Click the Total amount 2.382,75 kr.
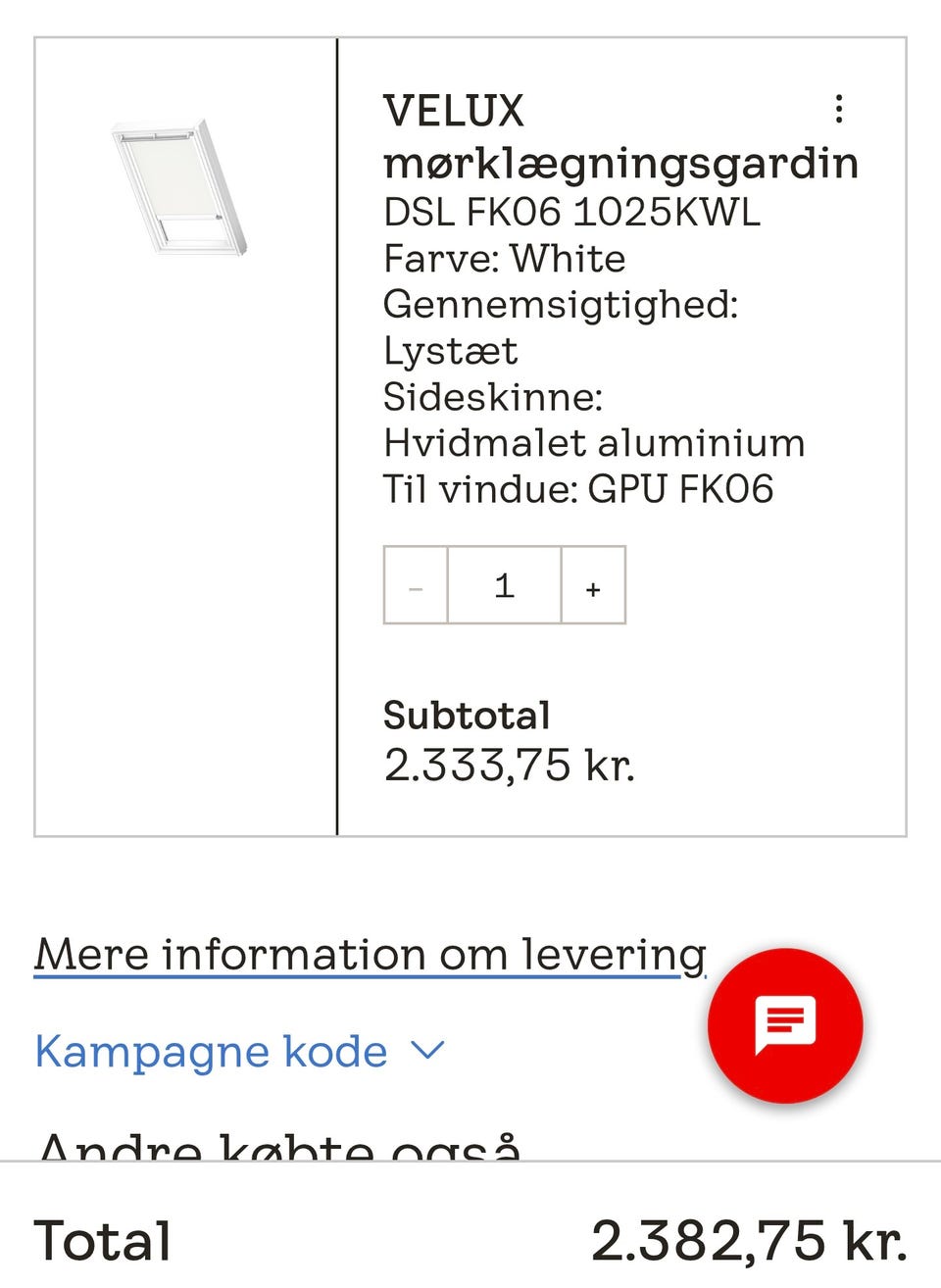The width and height of the screenshot is (941, 1288). click(750, 1239)
